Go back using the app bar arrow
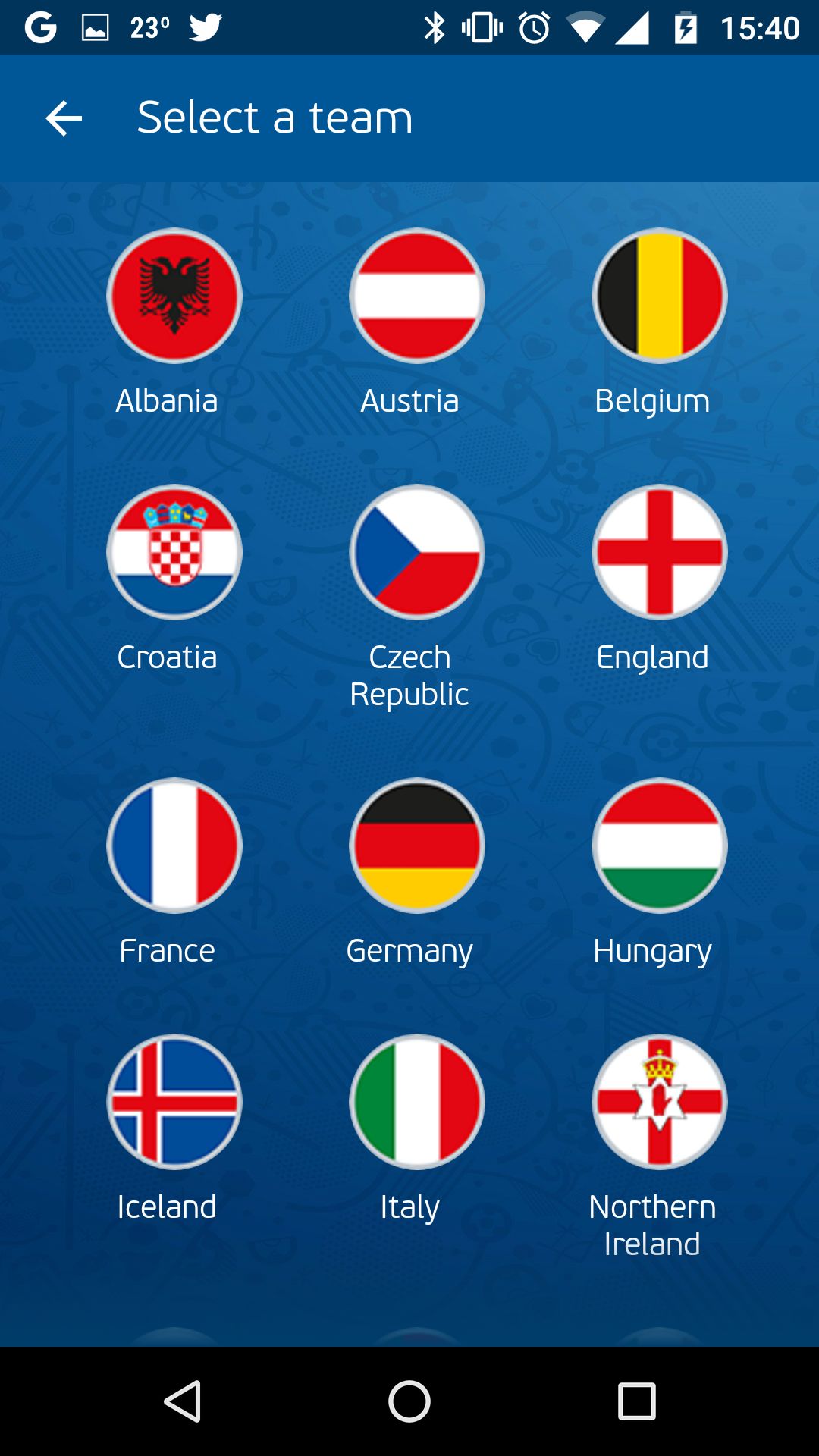 [x=64, y=118]
